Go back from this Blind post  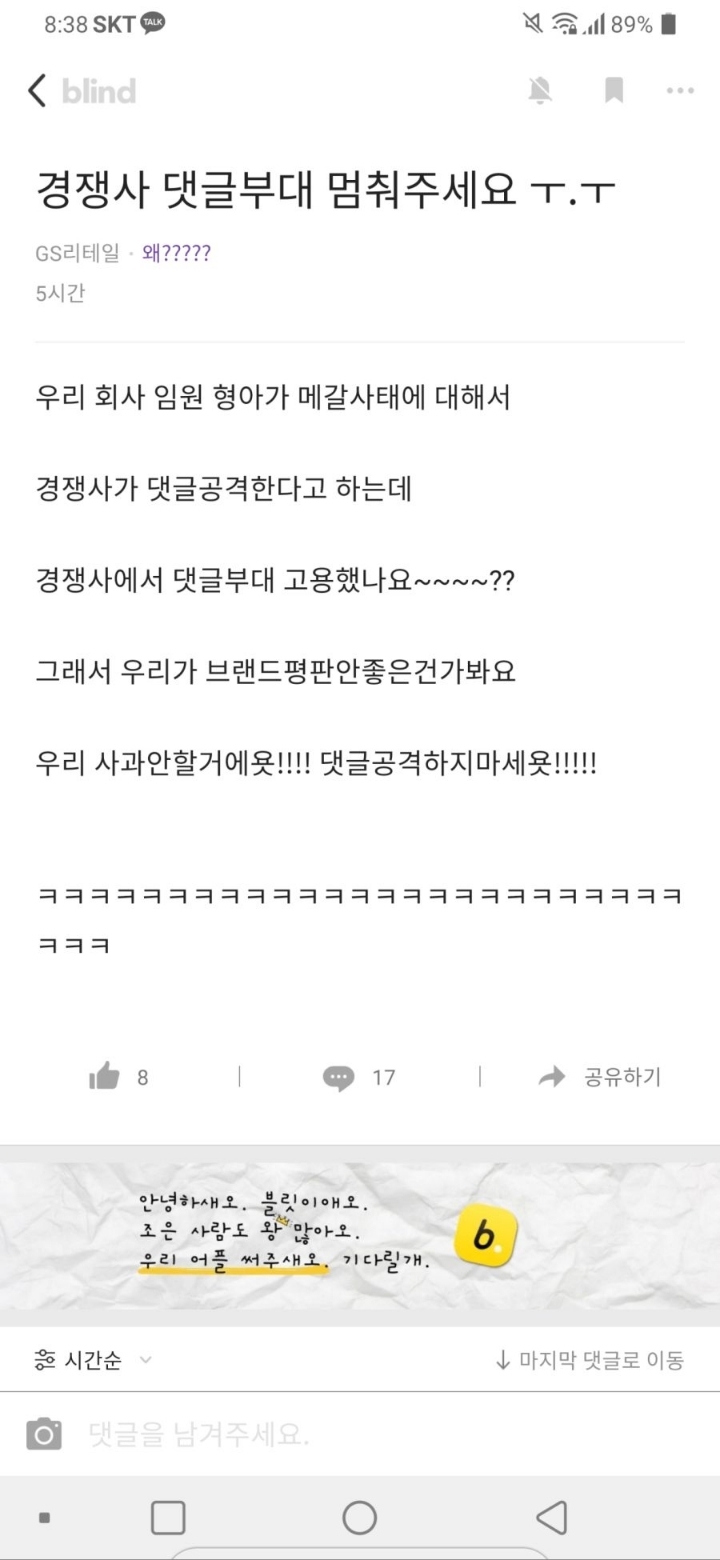click(37, 91)
